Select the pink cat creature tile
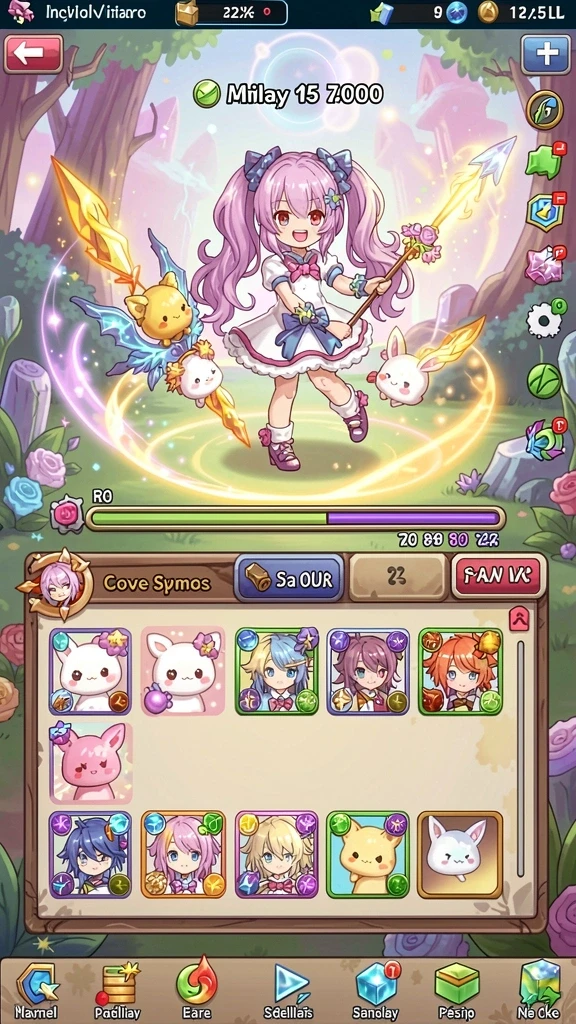This screenshot has width=576, height=1024. [x=91, y=762]
